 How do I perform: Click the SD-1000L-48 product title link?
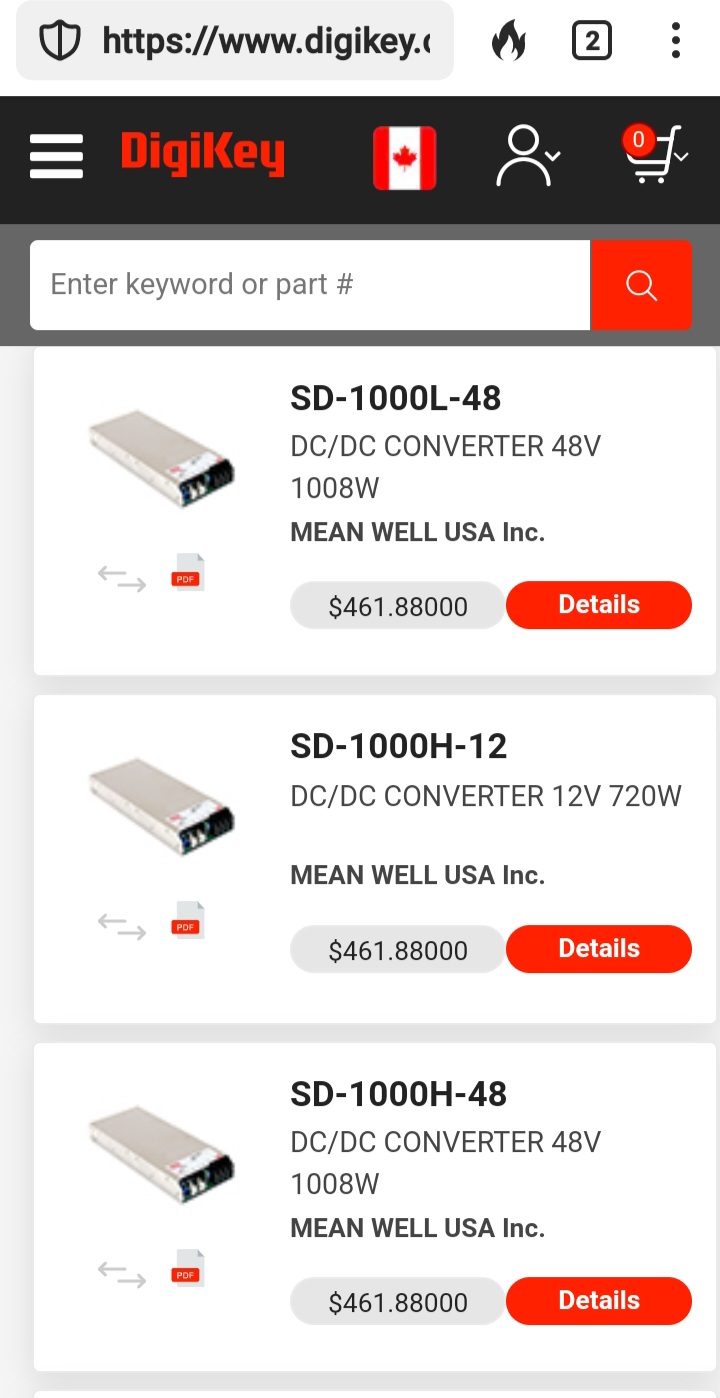[394, 398]
